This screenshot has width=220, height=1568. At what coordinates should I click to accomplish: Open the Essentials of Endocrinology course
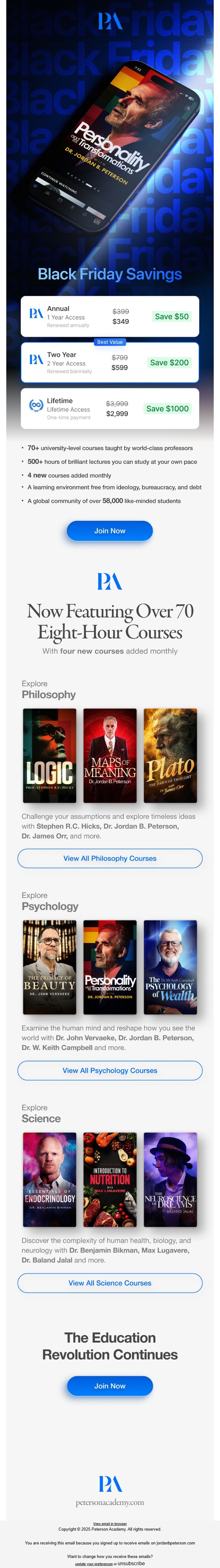pyautogui.click(x=49, y=1179)
